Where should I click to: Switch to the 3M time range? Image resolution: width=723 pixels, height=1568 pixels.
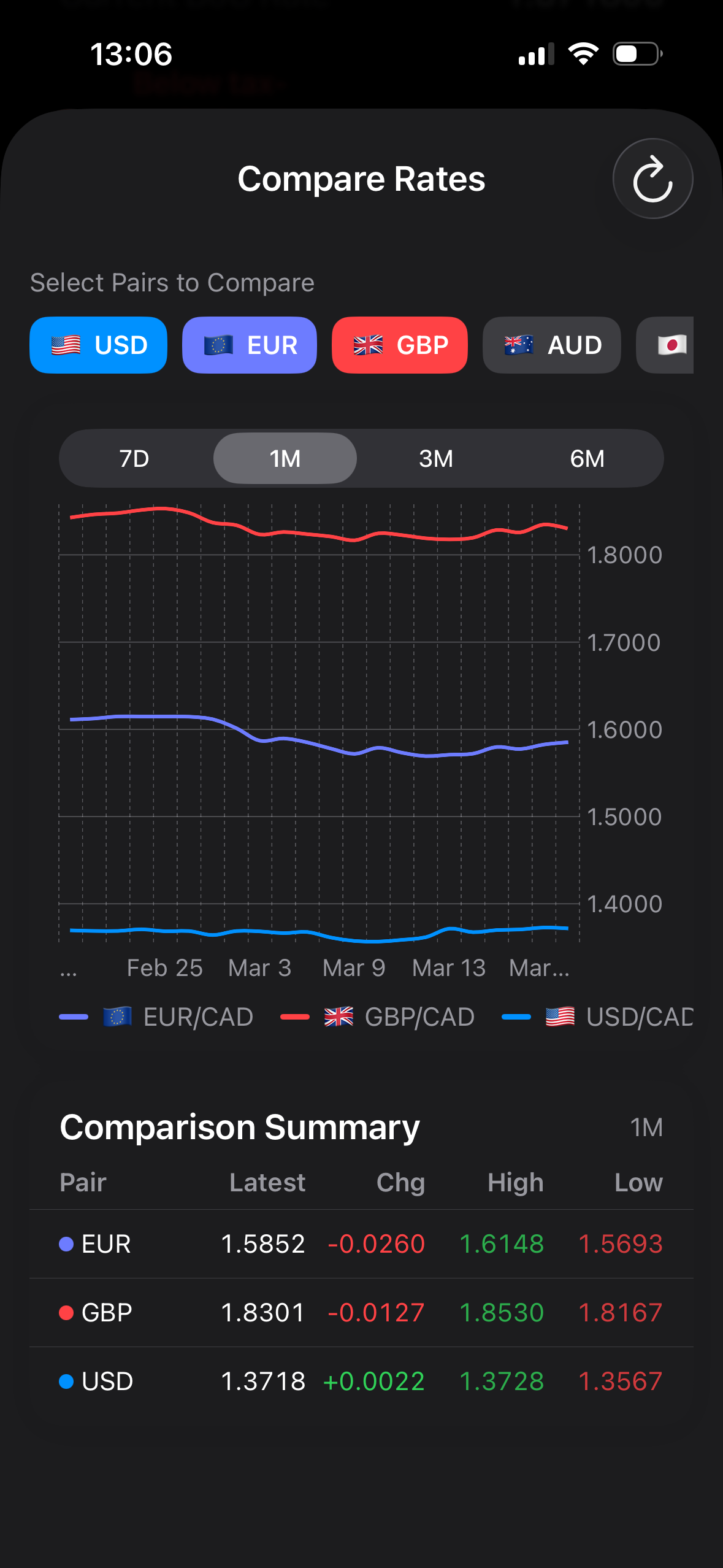point(435,458)
